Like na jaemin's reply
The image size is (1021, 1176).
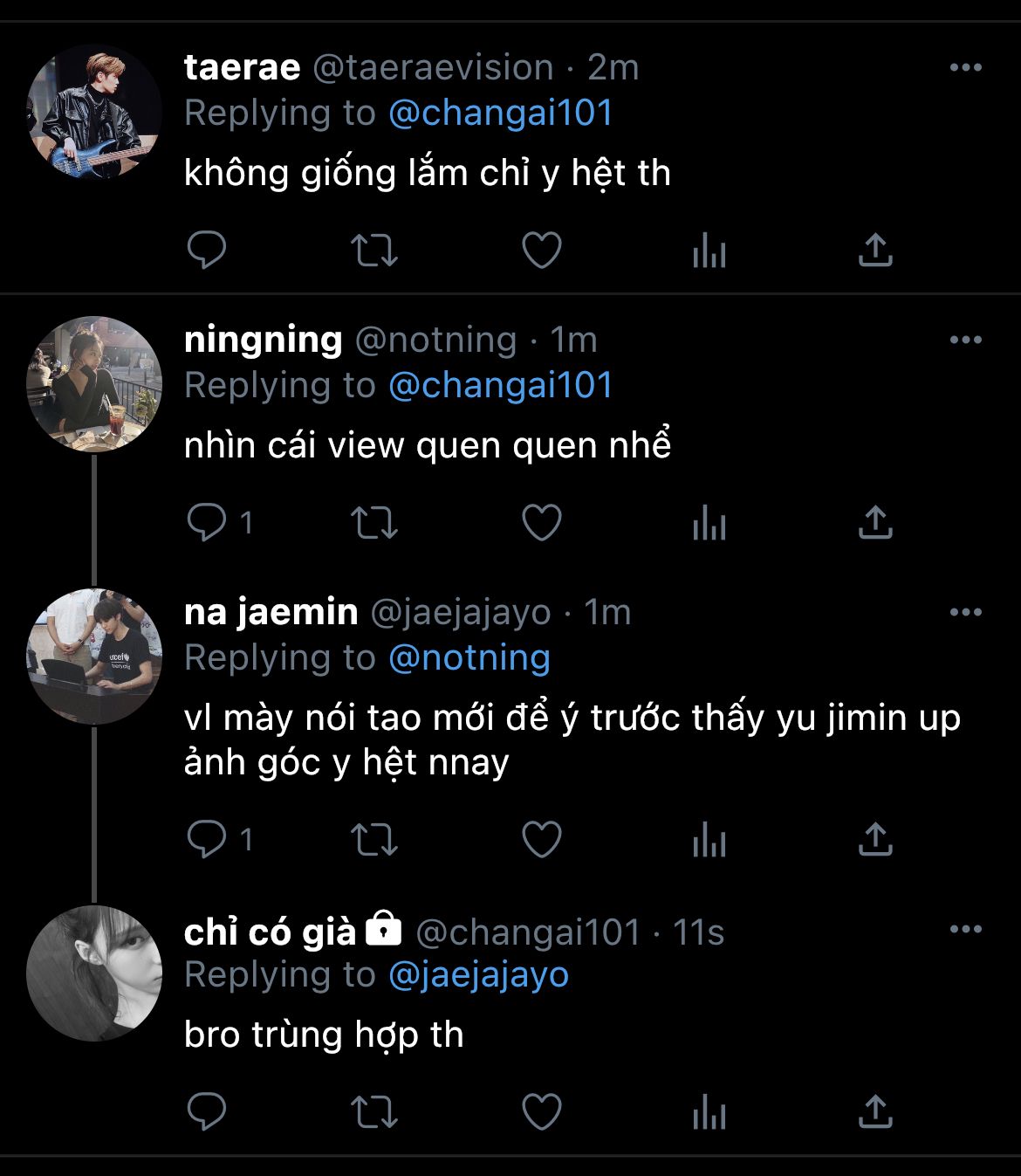(x=541, y=840)
